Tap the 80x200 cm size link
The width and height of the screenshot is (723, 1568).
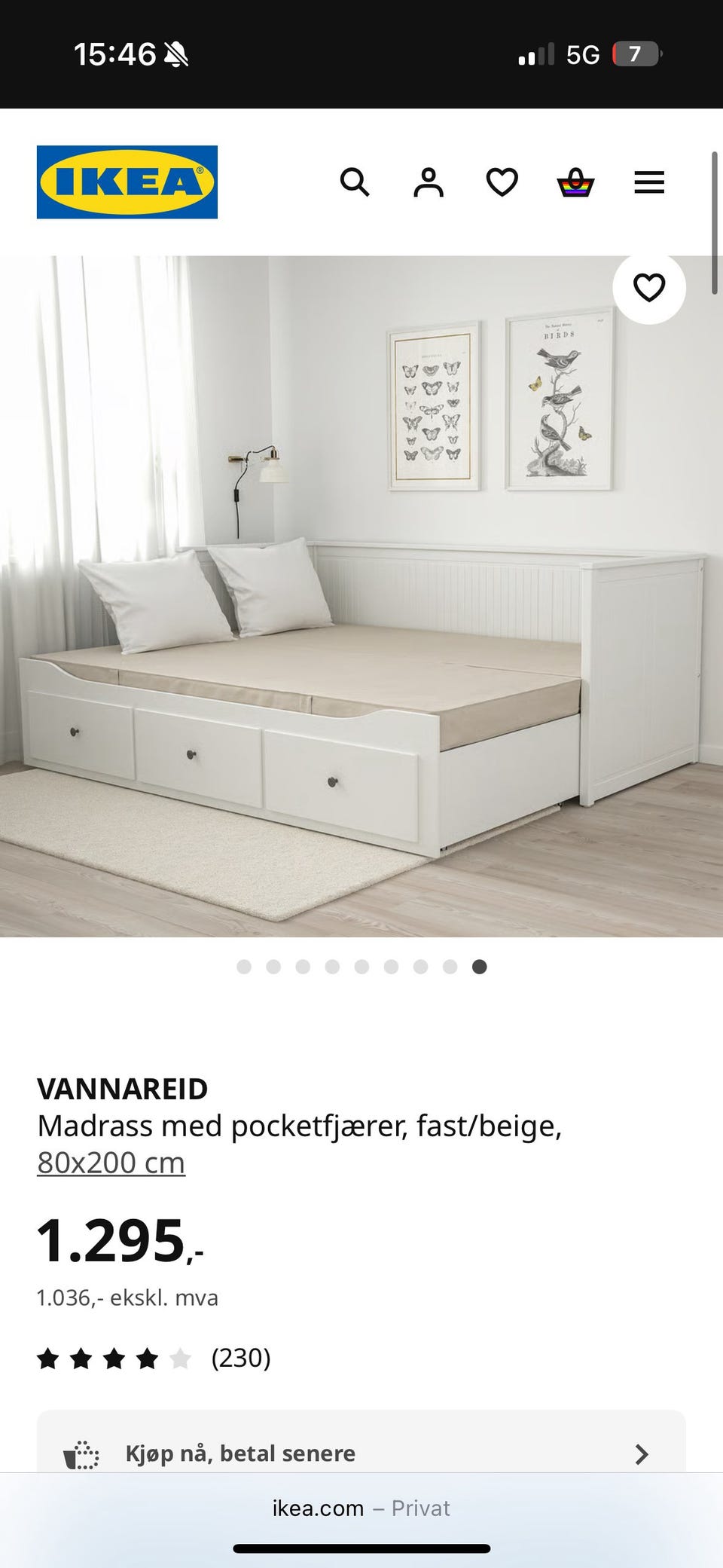[x=111, y=1163]
